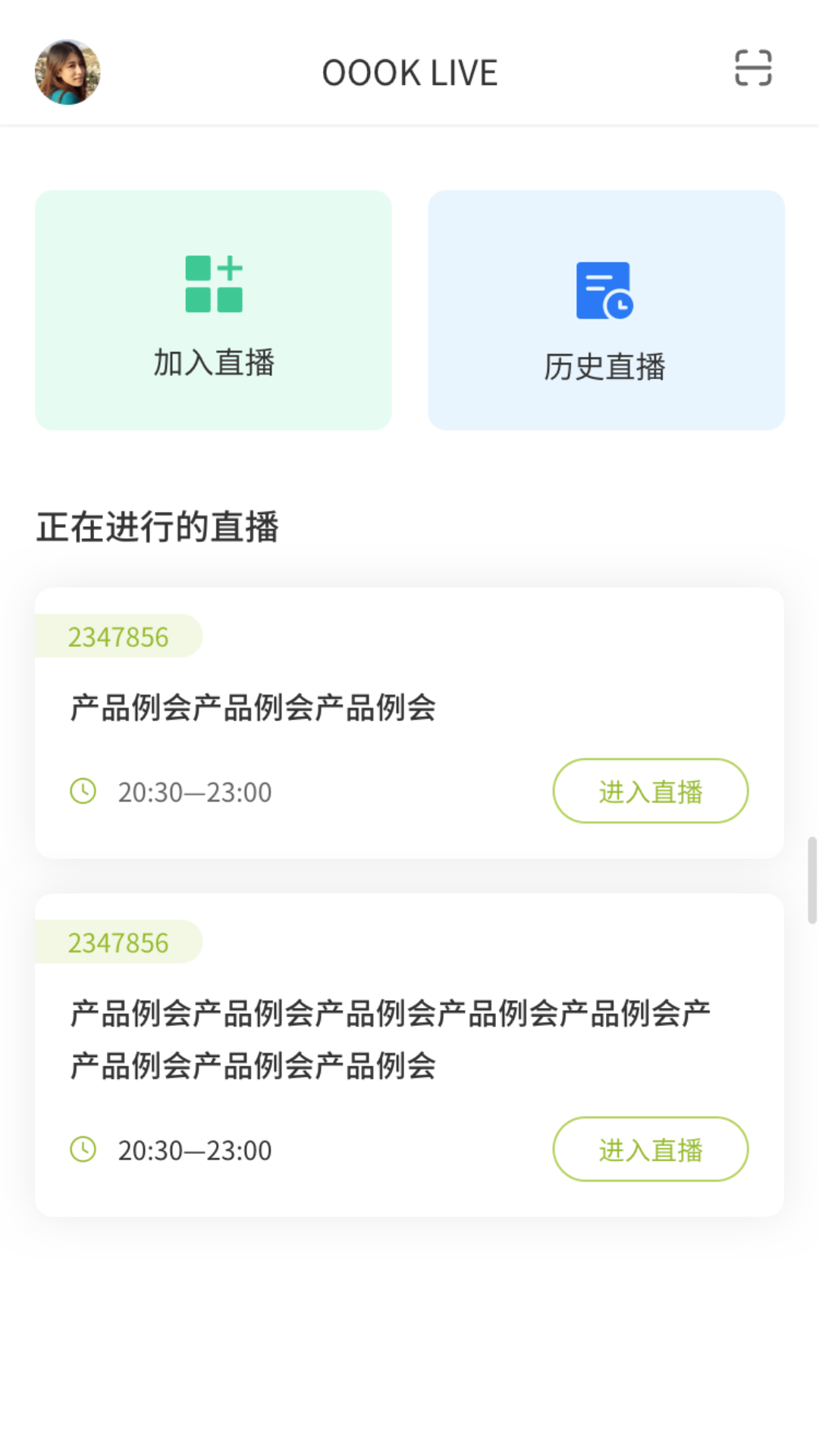Select the 加入直播 tile

tap(213, 310)
